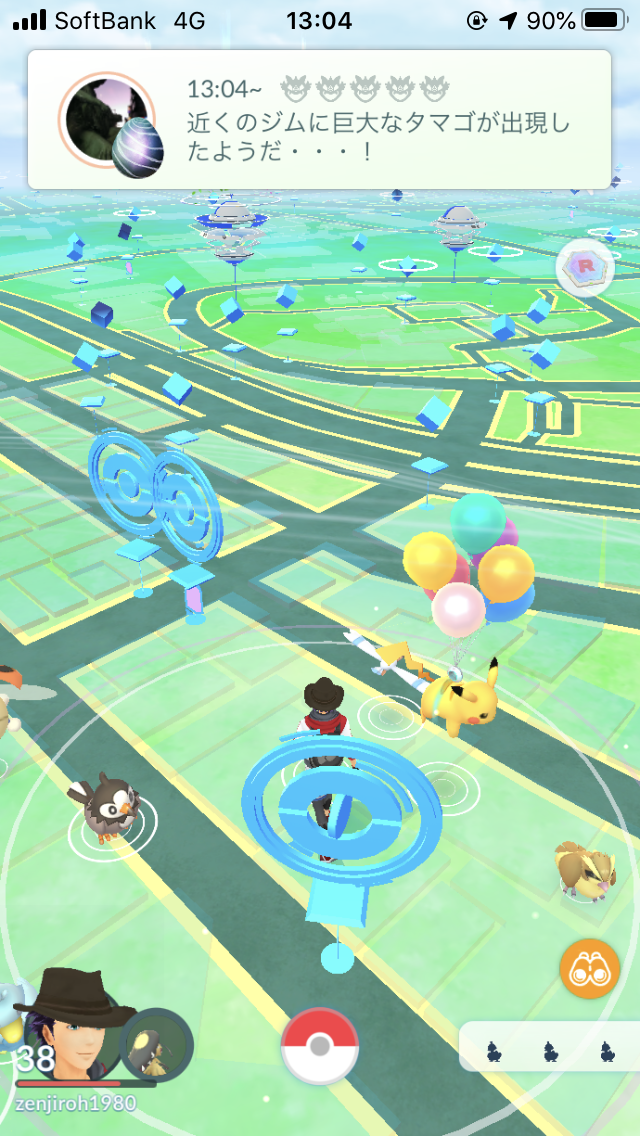Tap the Poké Ball main menu button
The width and height of the screenshot is (640, 1136).
[x=320, y=1046]
